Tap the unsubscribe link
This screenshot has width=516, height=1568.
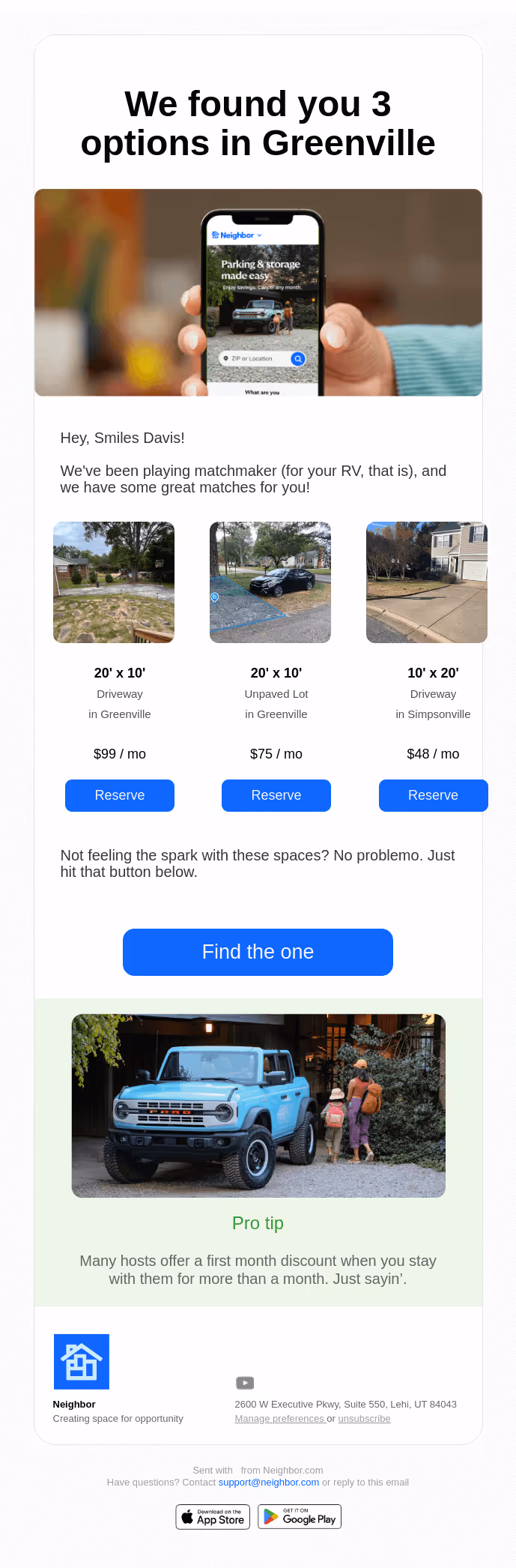click(x=364, y=1419)
